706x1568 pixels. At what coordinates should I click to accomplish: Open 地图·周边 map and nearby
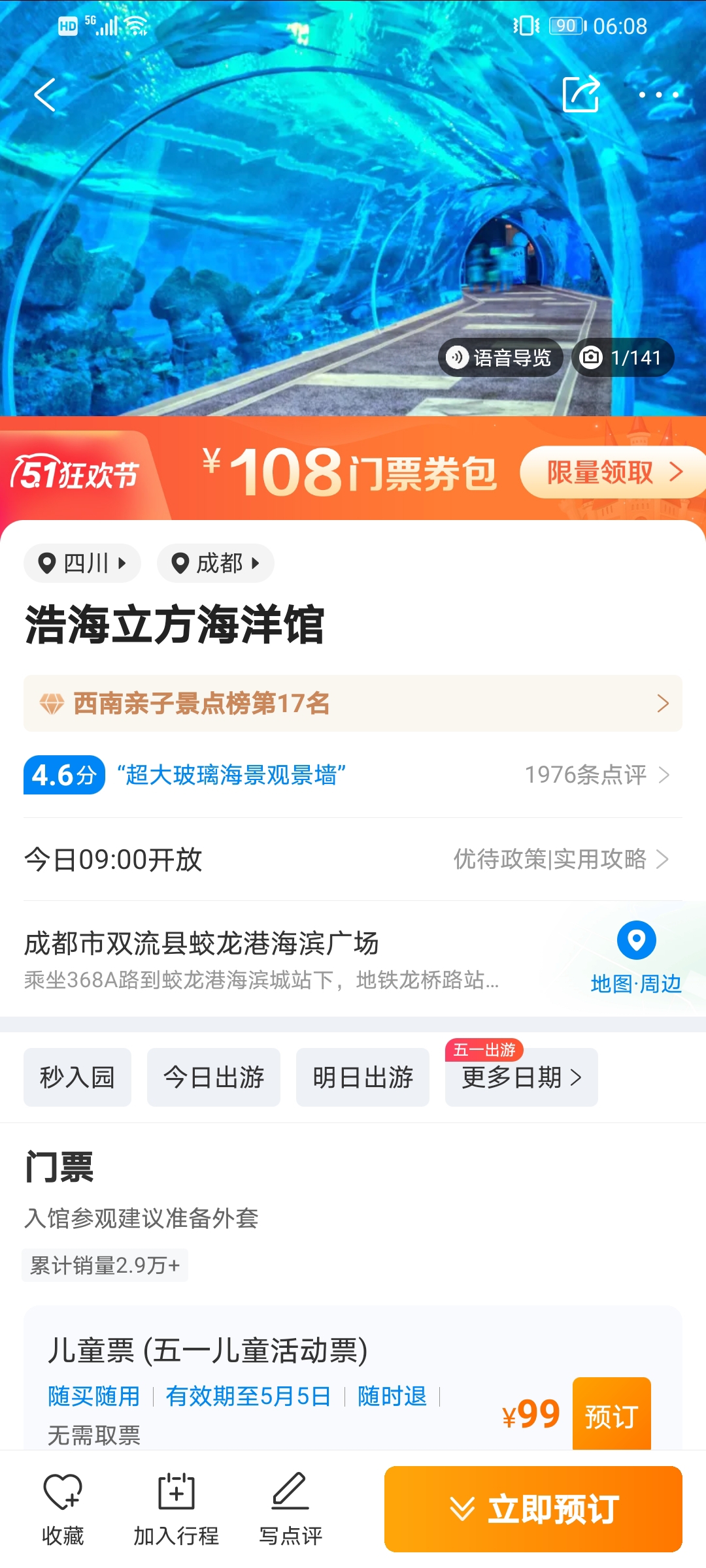636,957
